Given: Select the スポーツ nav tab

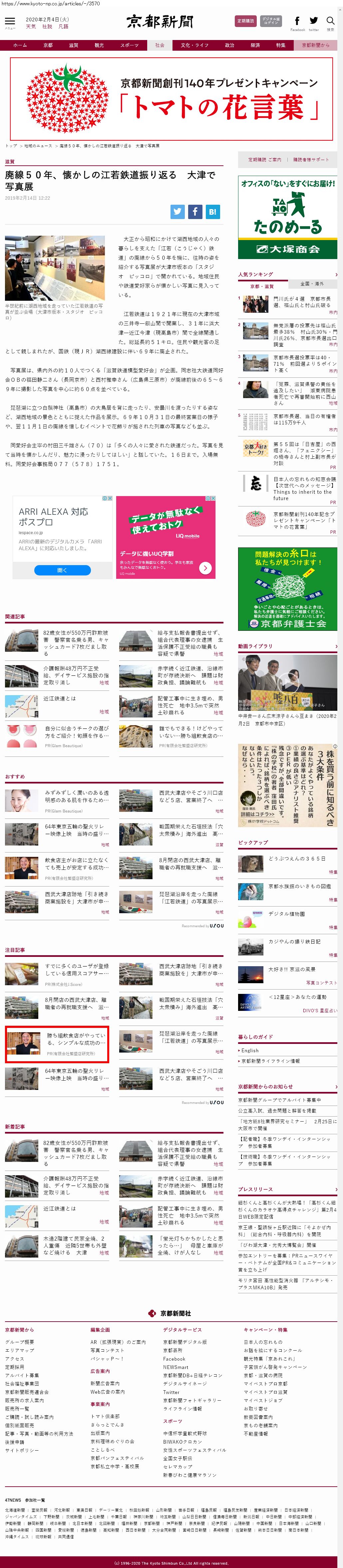Looking at the screenshot, I should coord(129,45).
